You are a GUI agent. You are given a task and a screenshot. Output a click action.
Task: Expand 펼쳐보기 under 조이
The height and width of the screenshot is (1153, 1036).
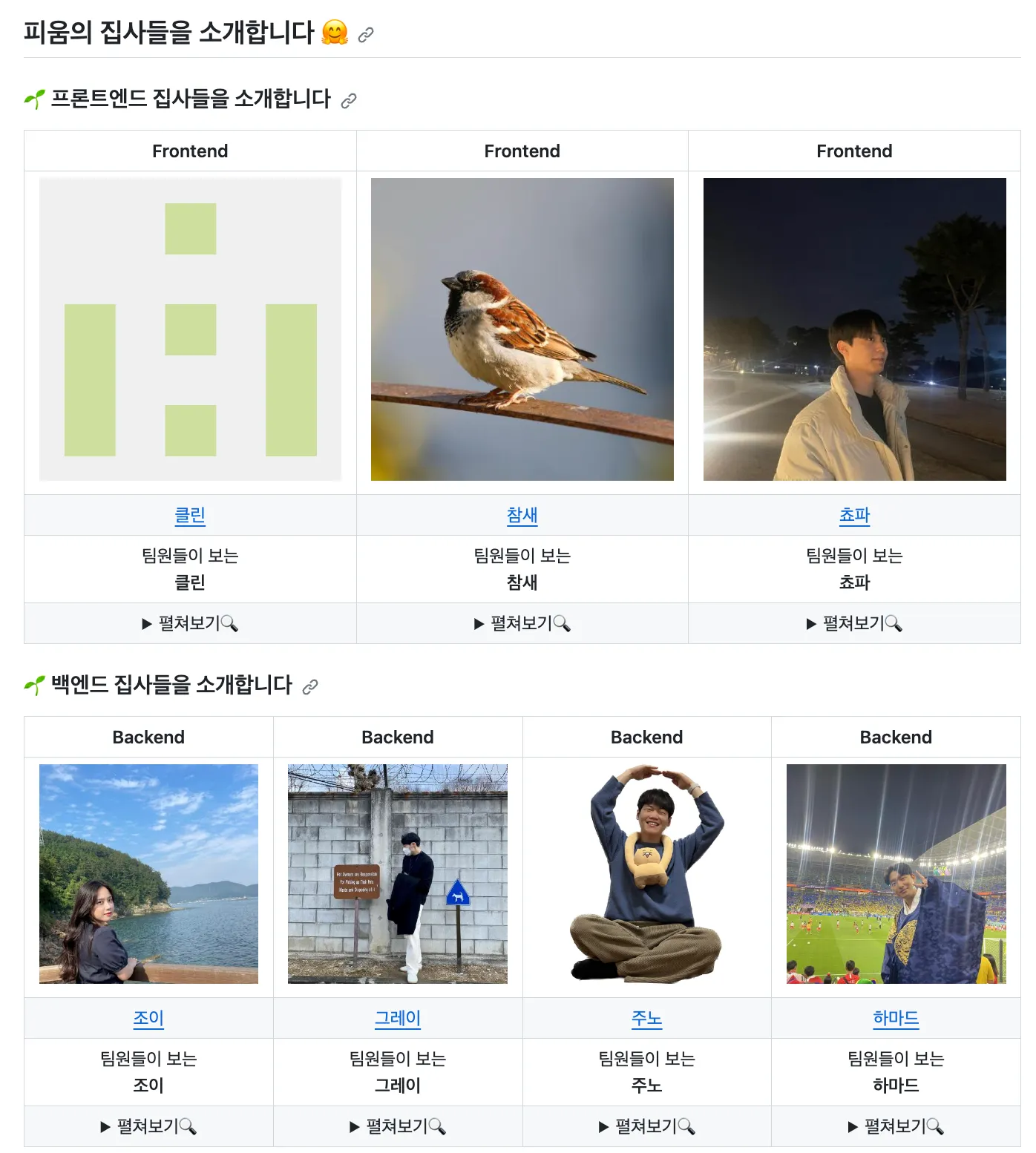click(x=148, y=1126)
